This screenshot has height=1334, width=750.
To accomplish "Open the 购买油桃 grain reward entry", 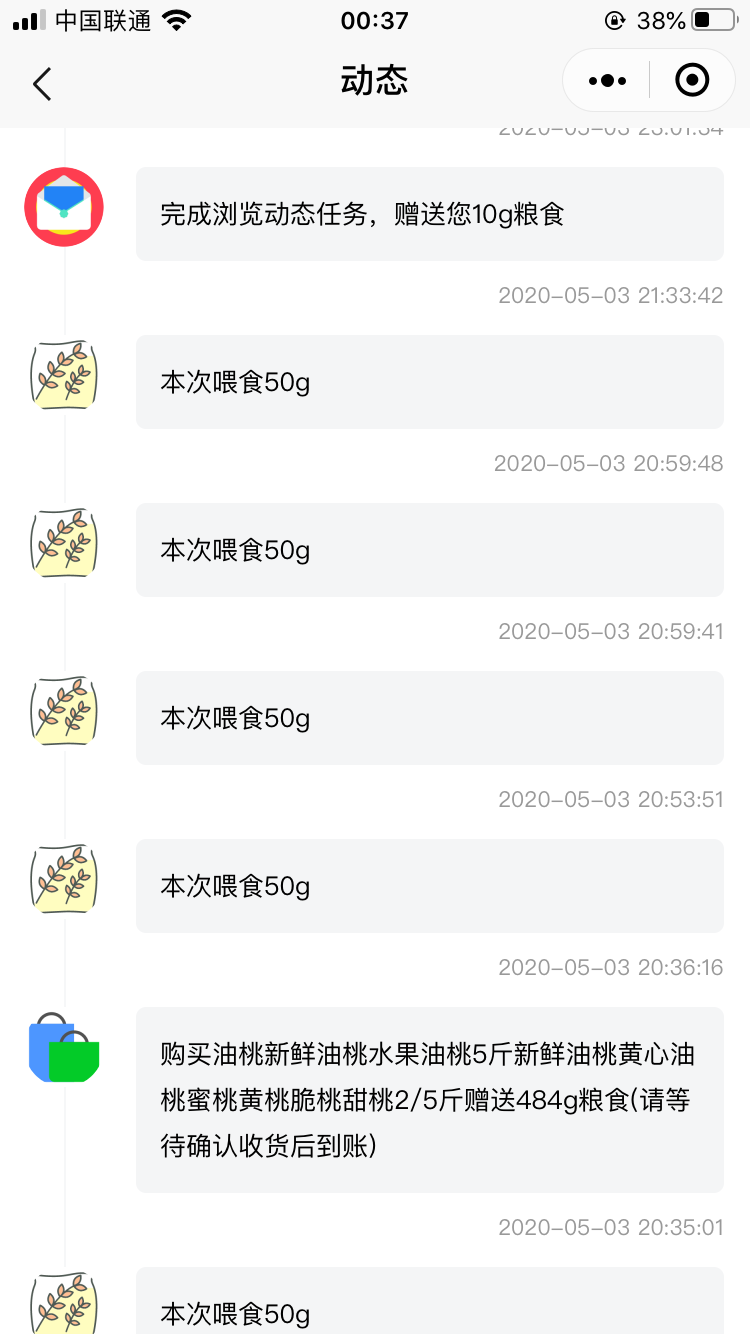I will pos(429,1099).
